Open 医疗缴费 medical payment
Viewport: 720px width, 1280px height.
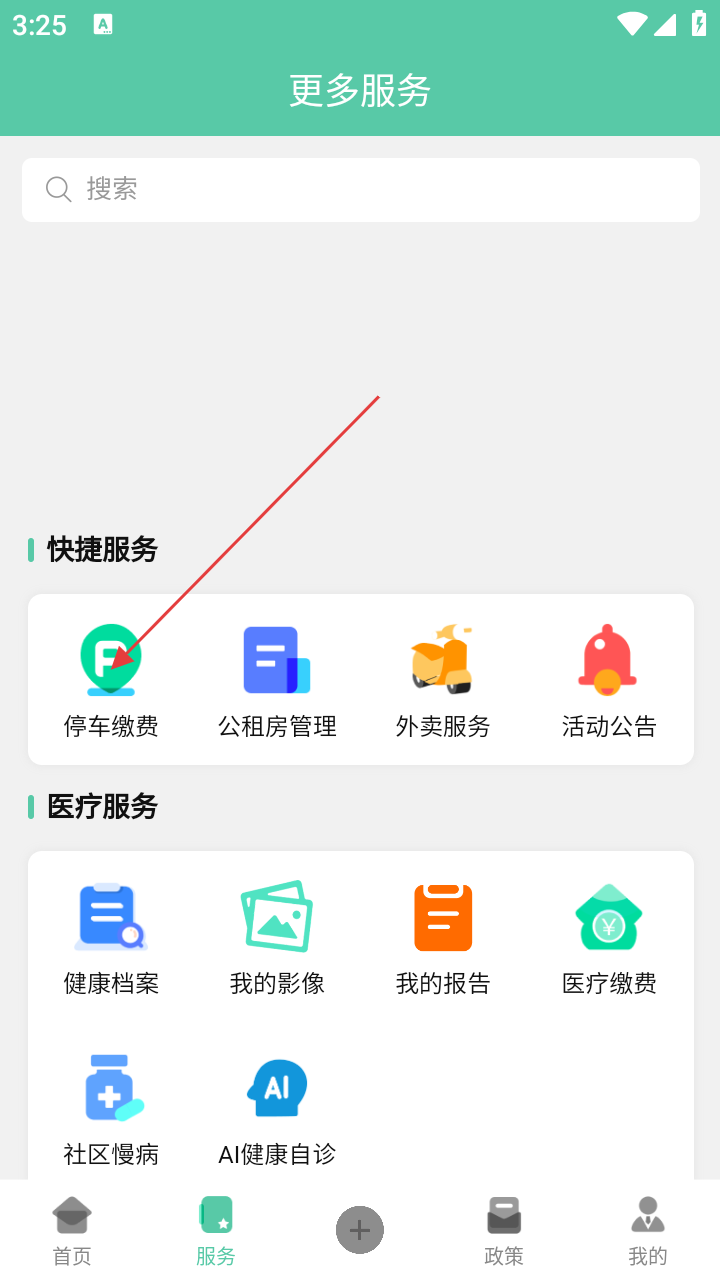(609, 938)
